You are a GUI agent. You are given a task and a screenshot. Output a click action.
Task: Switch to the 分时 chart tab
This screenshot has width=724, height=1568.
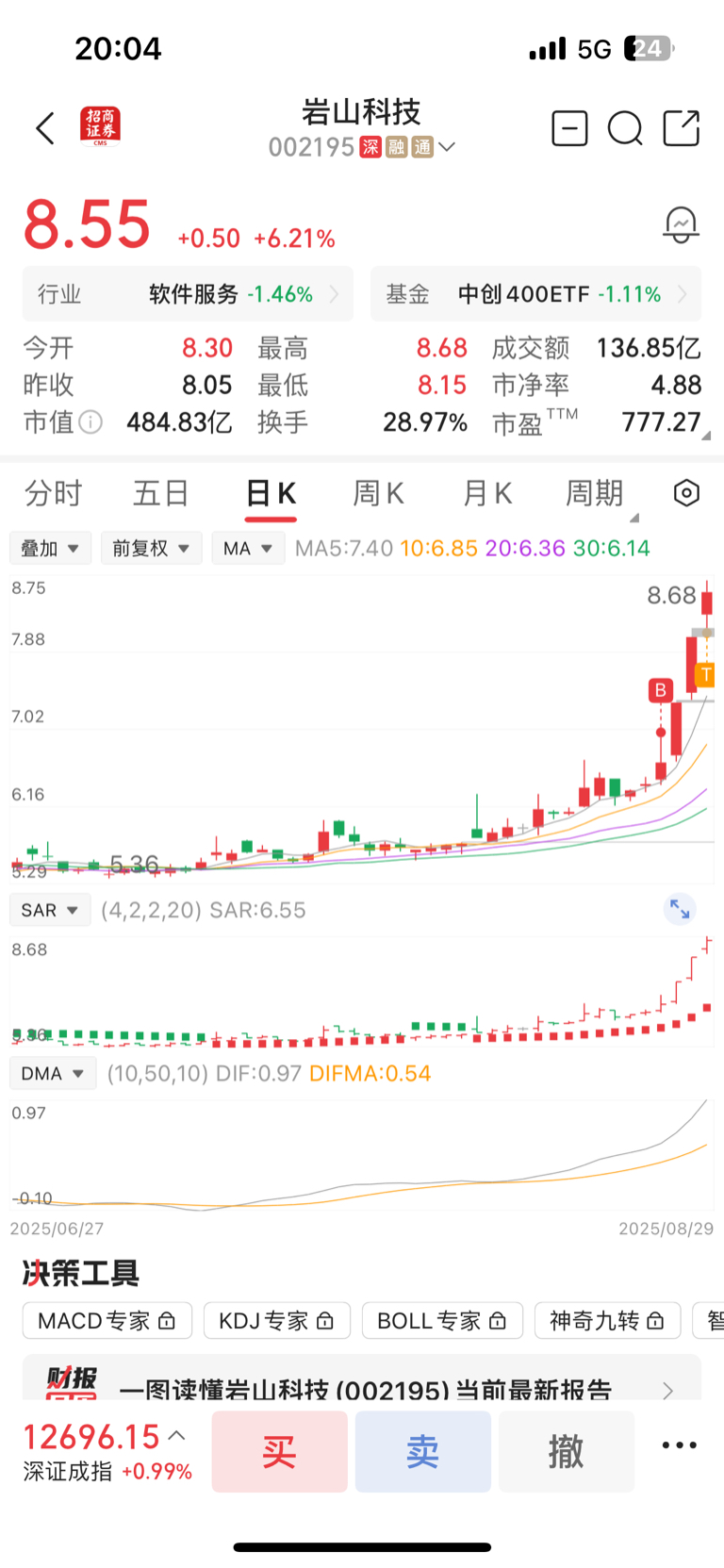coord(54,493)
